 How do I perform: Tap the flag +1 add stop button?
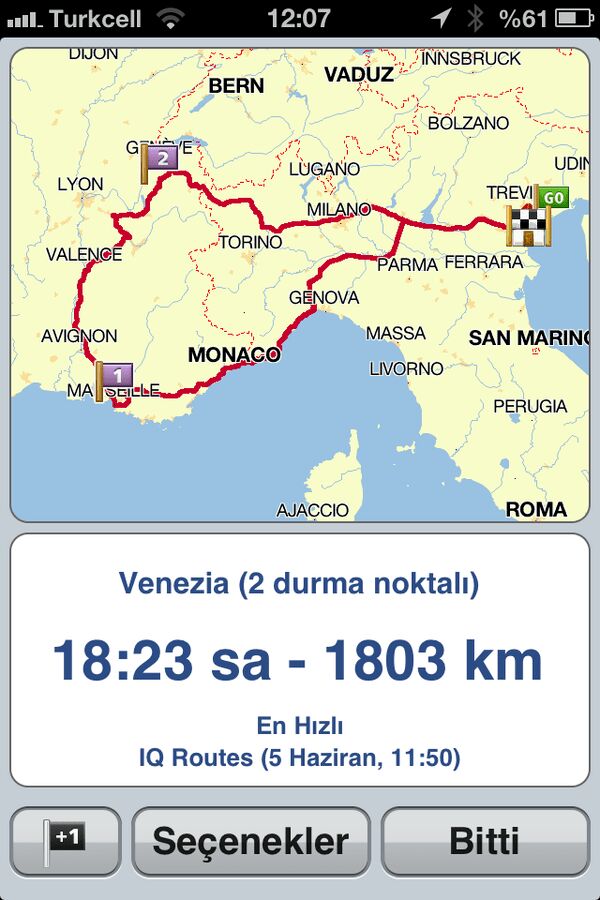[66, 842]
